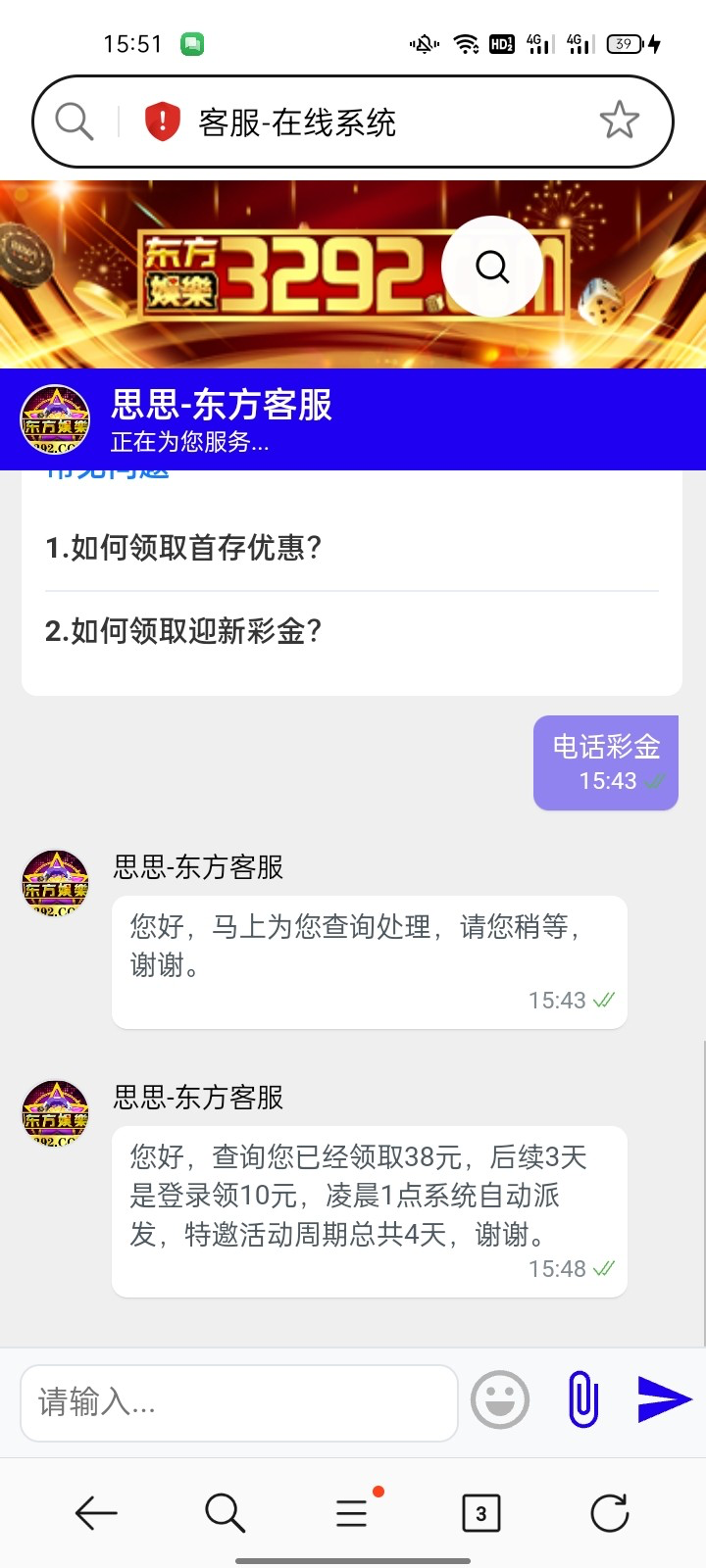Reload the current page
This screenshot has width=706, height=1568.
[x=609, y=1513]
